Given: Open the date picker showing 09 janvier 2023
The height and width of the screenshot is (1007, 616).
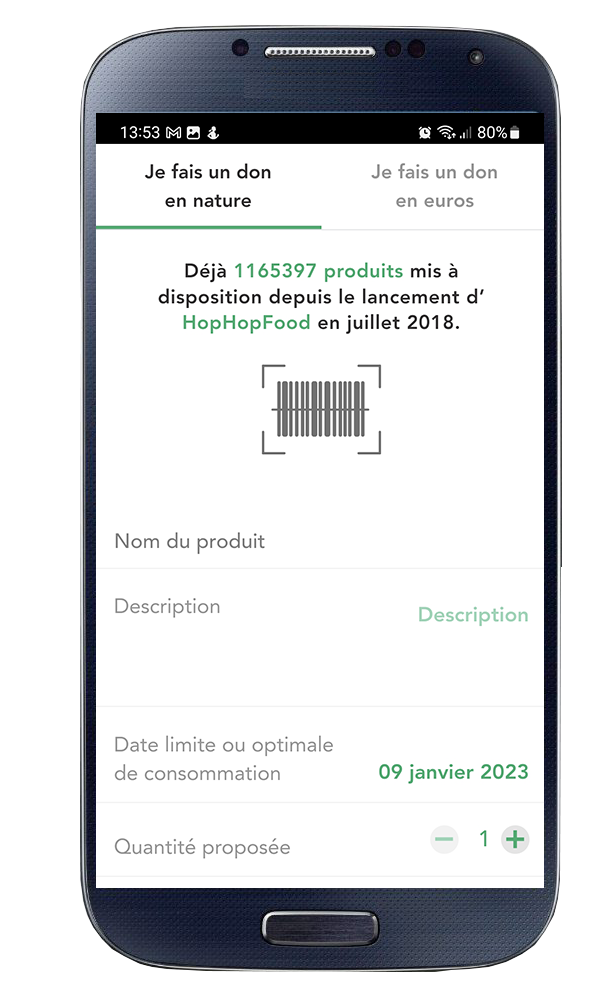Looking at the screenshot, I should coord(453,772).
